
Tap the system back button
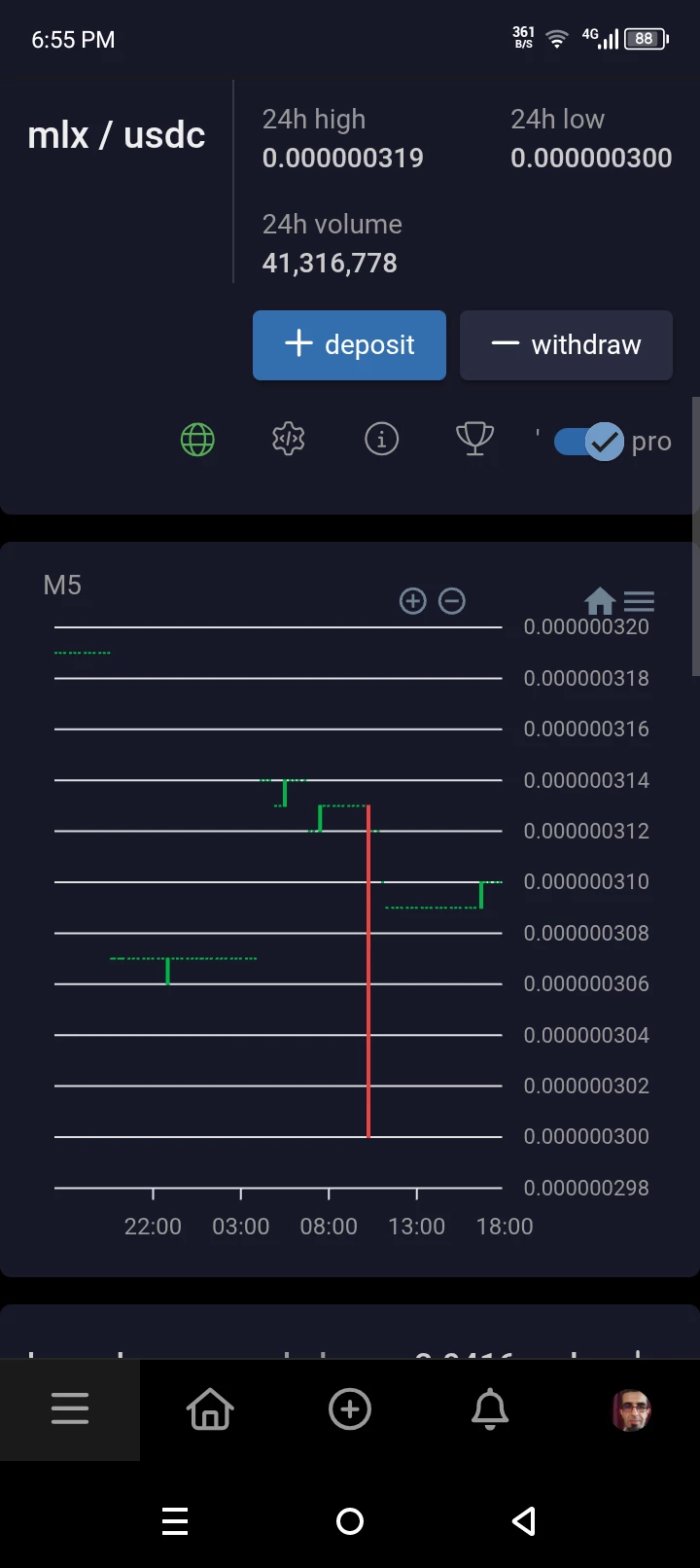[x=524, y=1521]
